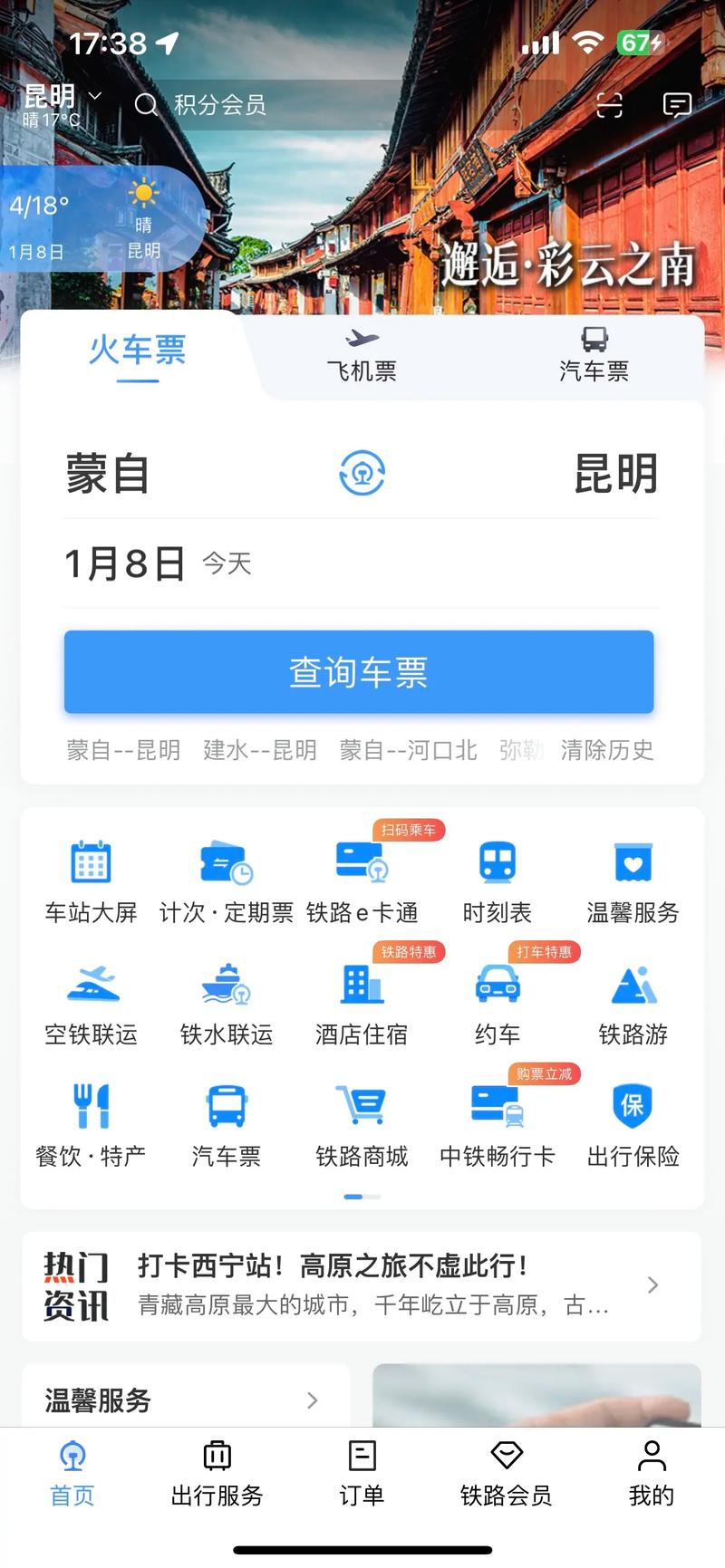This screenshot has width=725, height=1568.
Task: Open 约车 ride hailing
Action: click(497, 1003)
